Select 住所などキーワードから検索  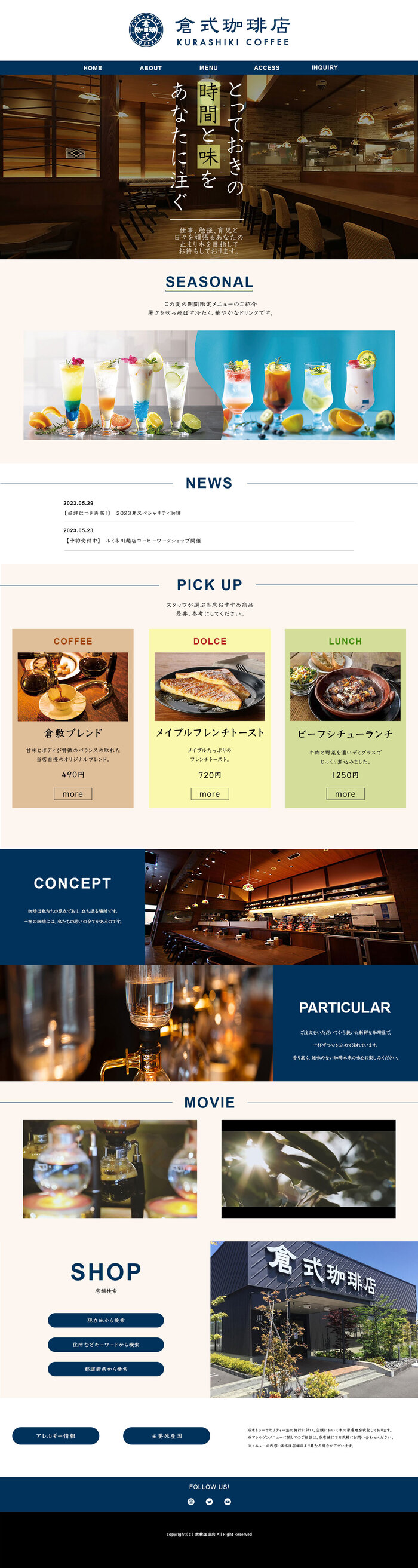[106, 1345]
